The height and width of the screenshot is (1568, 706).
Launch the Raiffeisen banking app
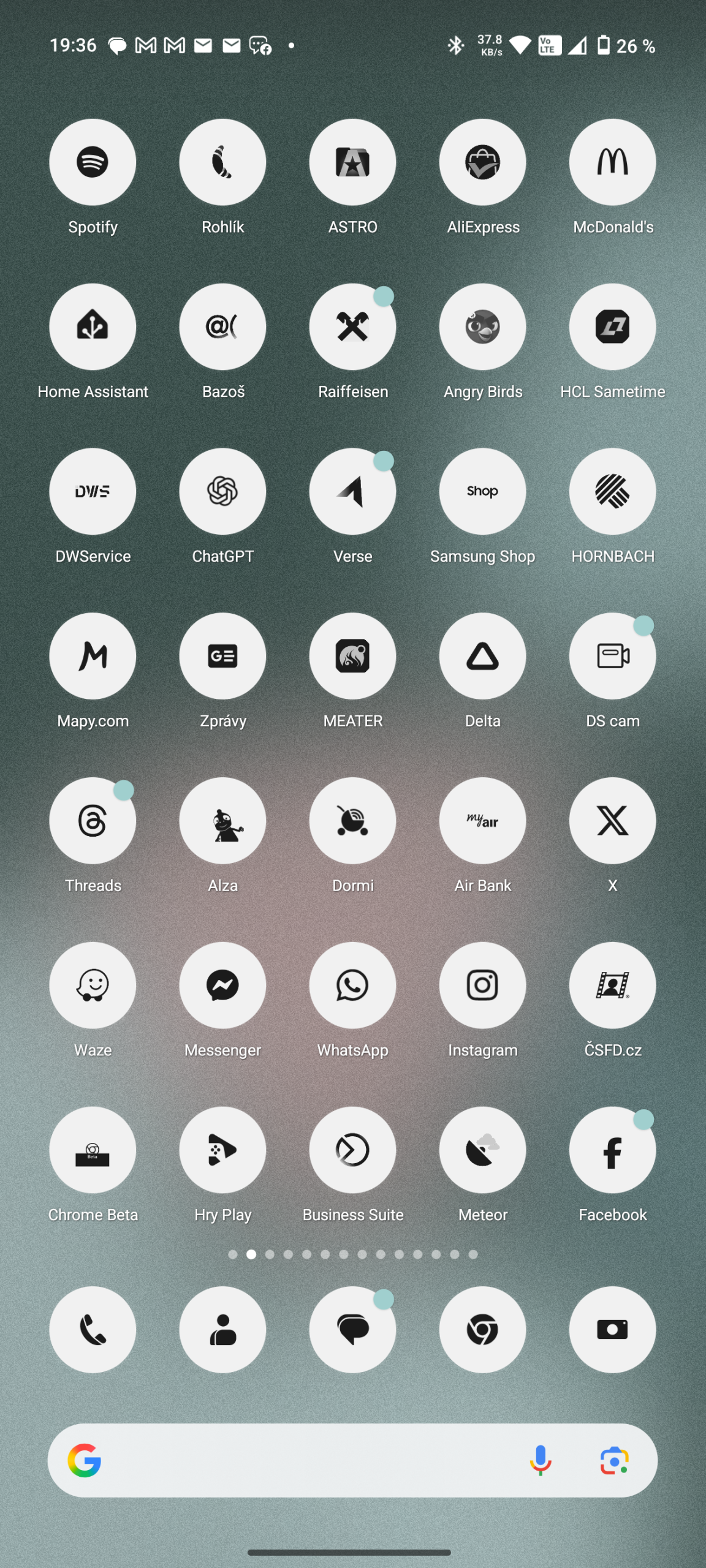352,327
